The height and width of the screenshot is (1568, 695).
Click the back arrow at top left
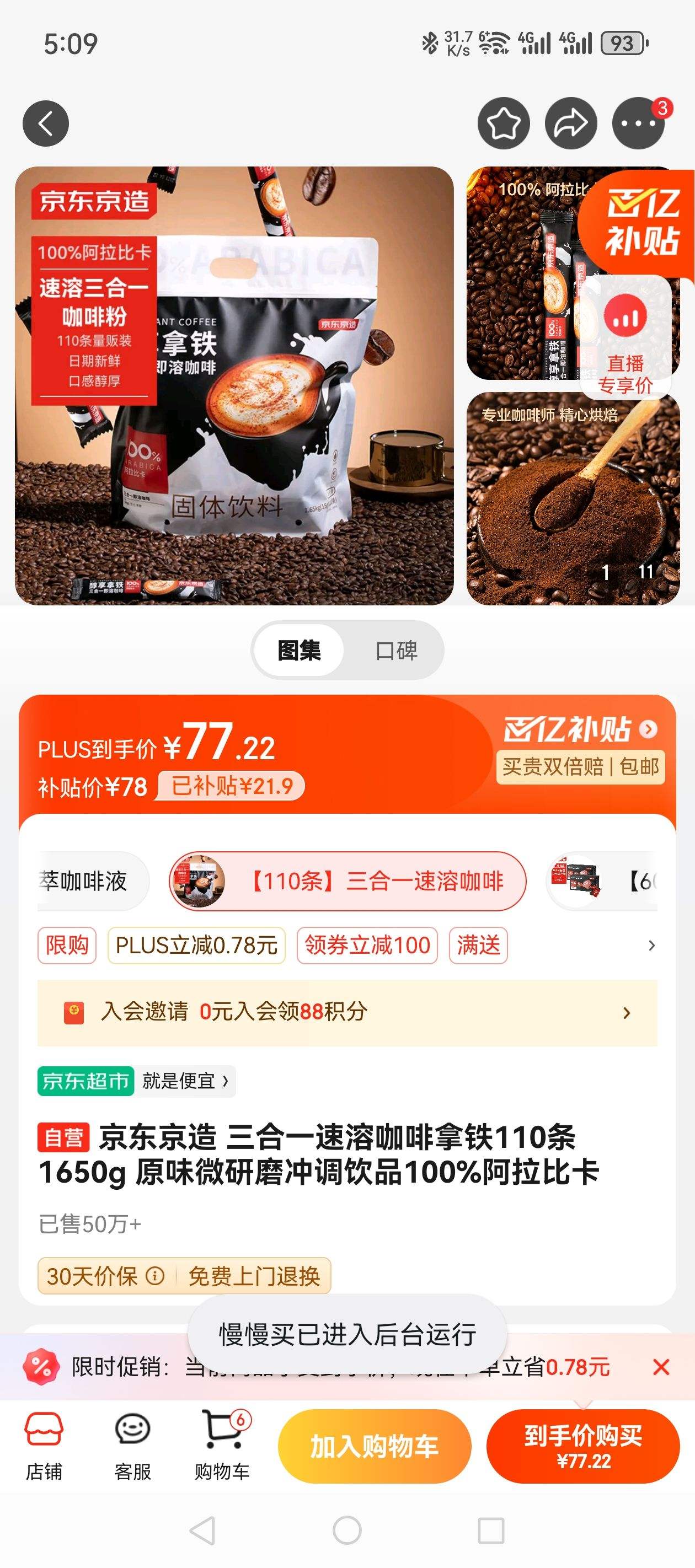[x=45, y=122]
